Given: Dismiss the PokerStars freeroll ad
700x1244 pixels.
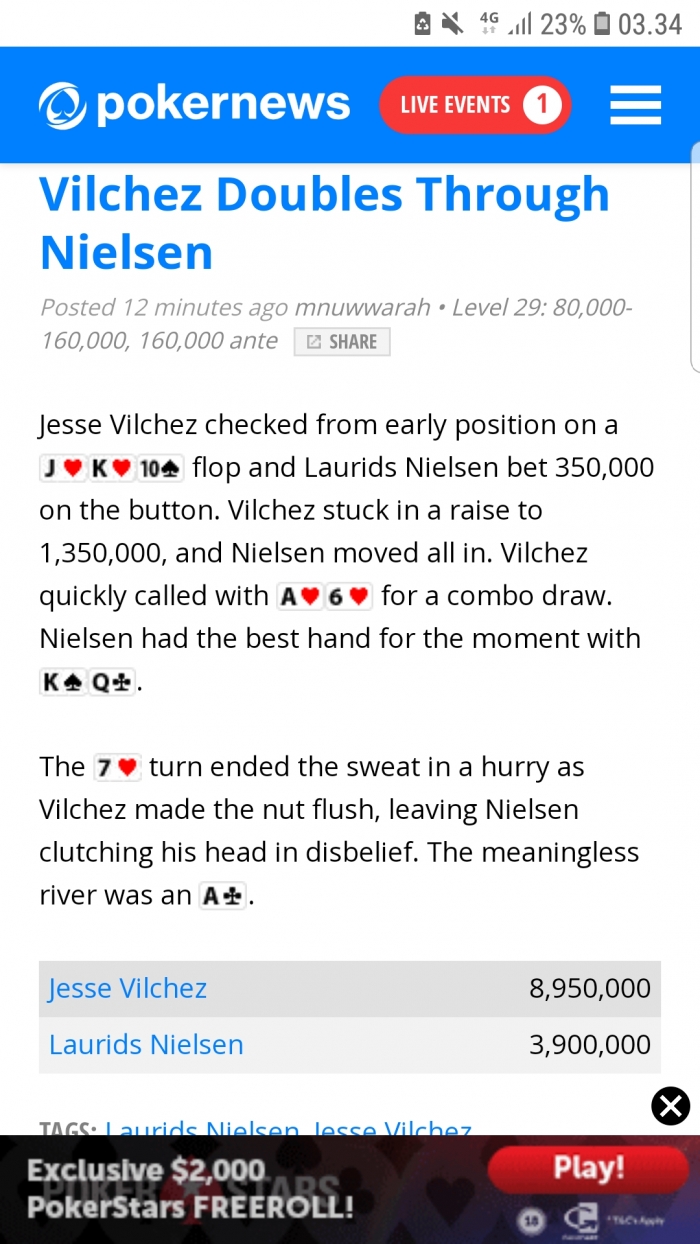Looking at the screenshot, I should 670,1106.
